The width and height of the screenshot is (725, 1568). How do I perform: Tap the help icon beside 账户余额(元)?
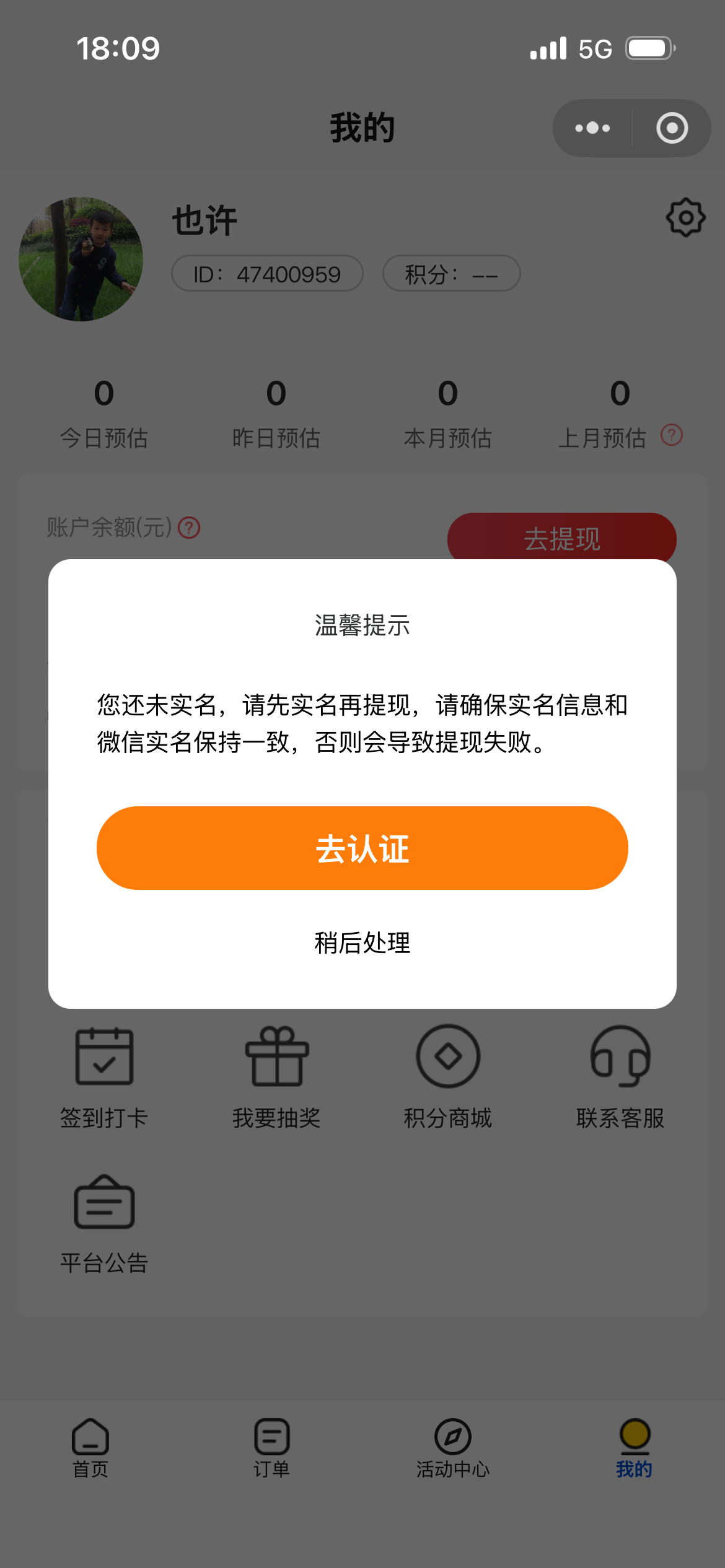pyautogui.click(x=189, y=528)
